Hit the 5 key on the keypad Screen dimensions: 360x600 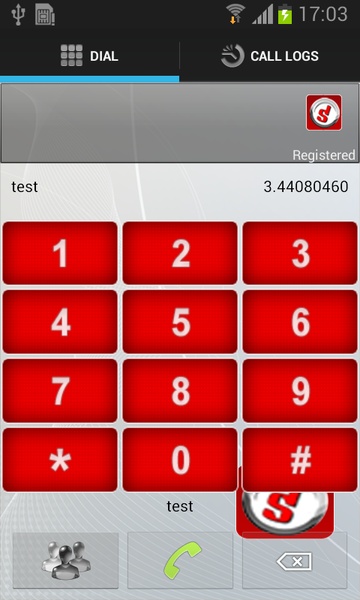[180, 322]
